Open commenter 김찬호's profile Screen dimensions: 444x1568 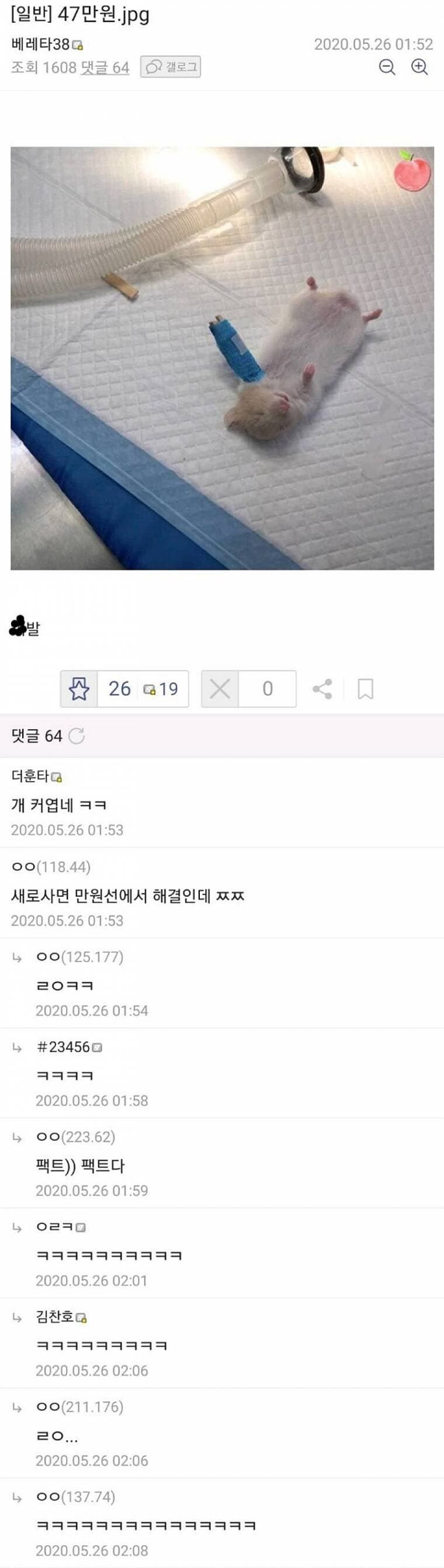[56, 1317]
